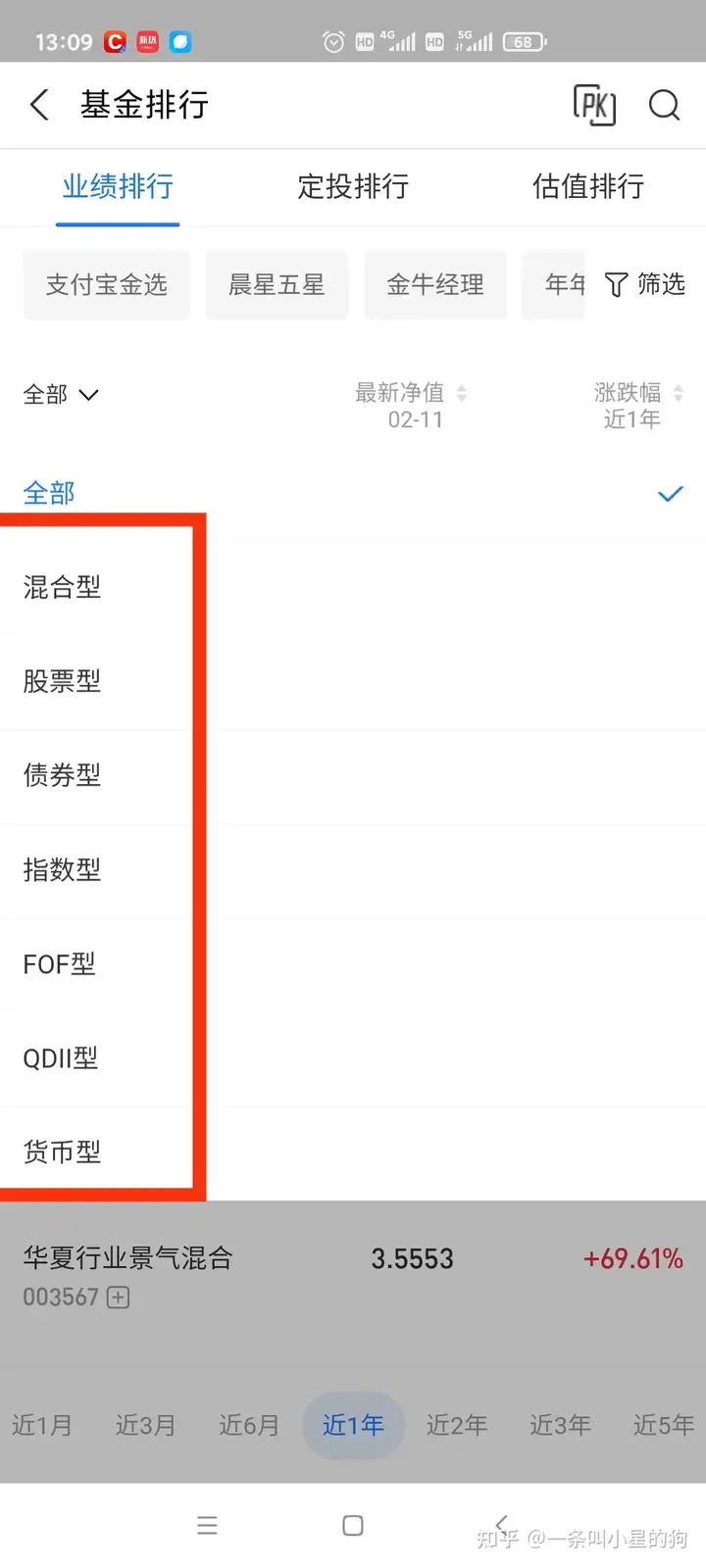This screenshot has width=706, height=1568.
Task: Tap the system home button
Action: coord(353,1526)
